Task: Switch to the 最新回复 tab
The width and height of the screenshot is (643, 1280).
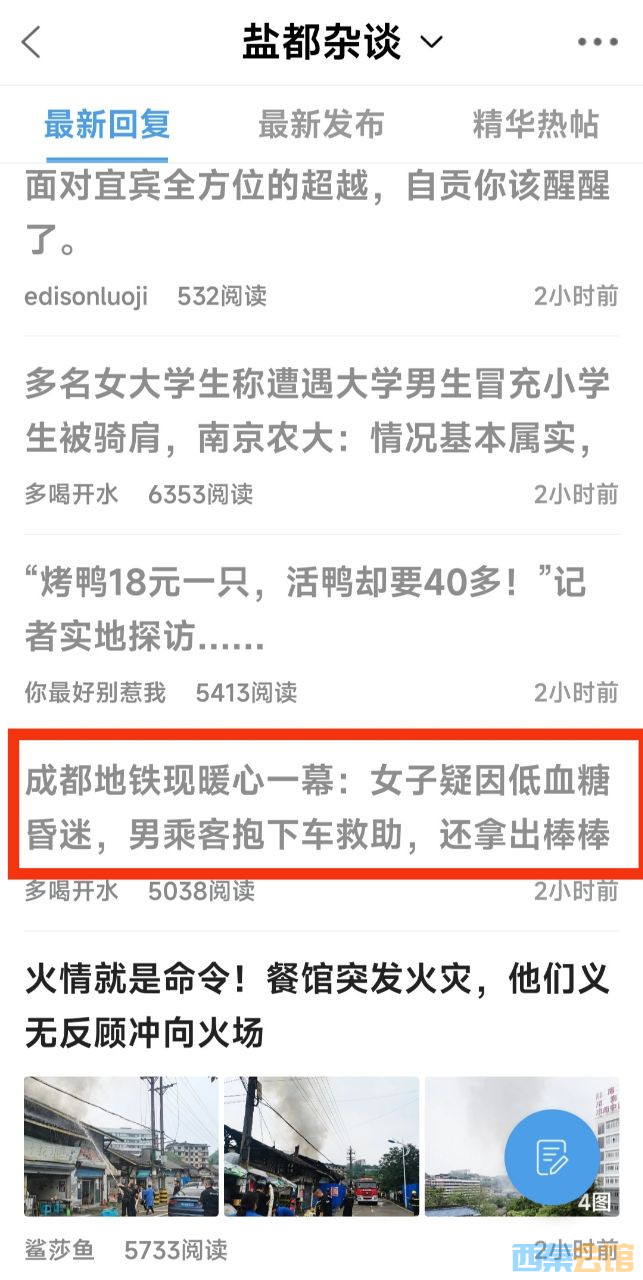Action: [107, 125]
